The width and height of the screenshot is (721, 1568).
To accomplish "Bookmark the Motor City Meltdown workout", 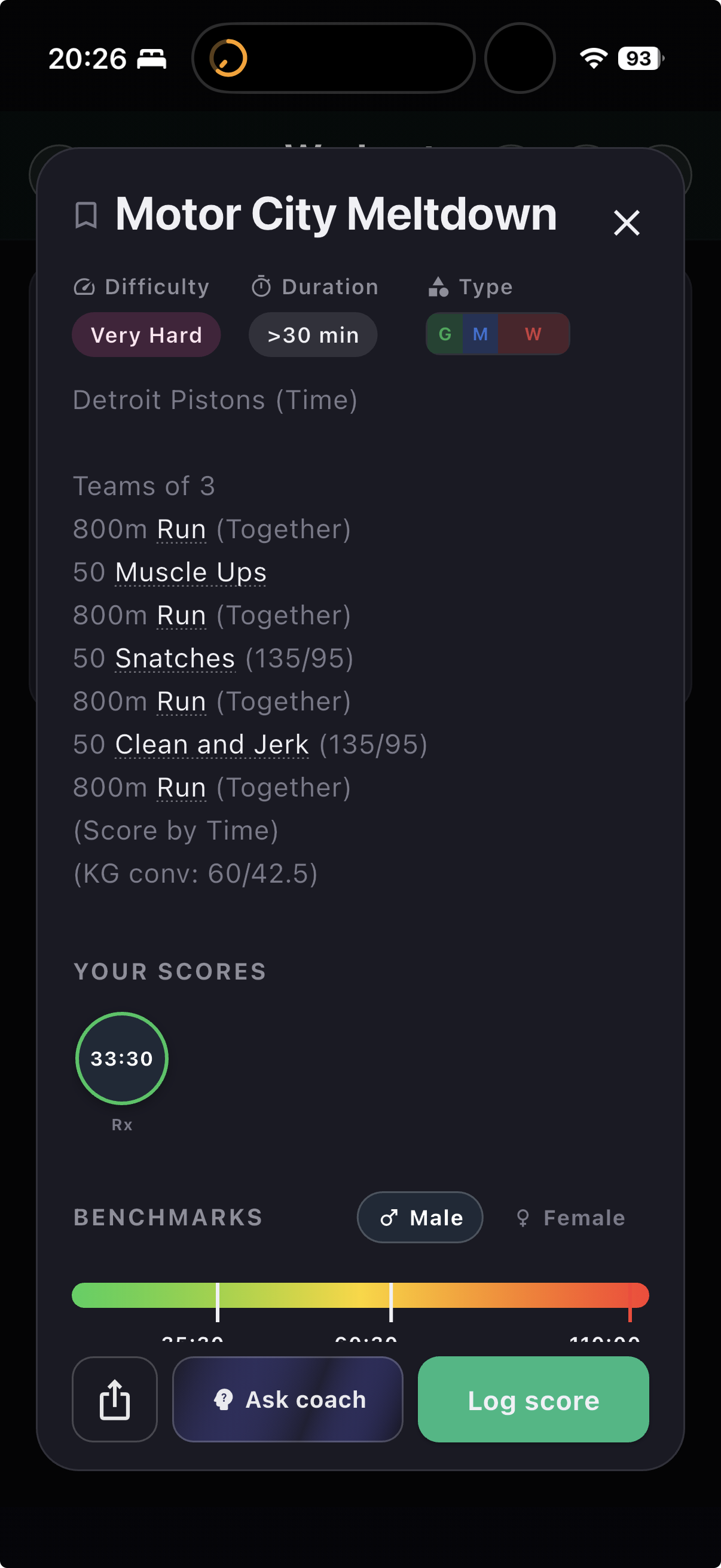I will click(85, 215).
